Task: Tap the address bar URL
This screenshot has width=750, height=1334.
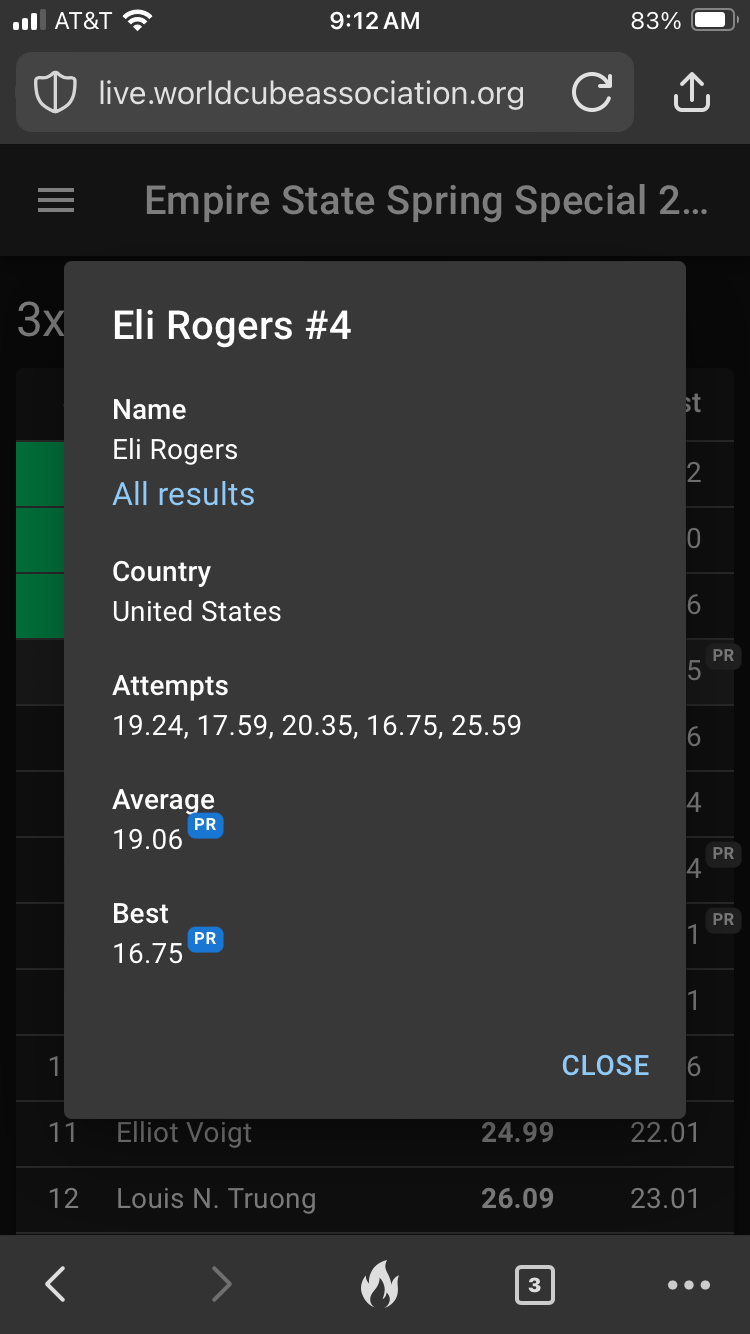Action: (311, 93)
